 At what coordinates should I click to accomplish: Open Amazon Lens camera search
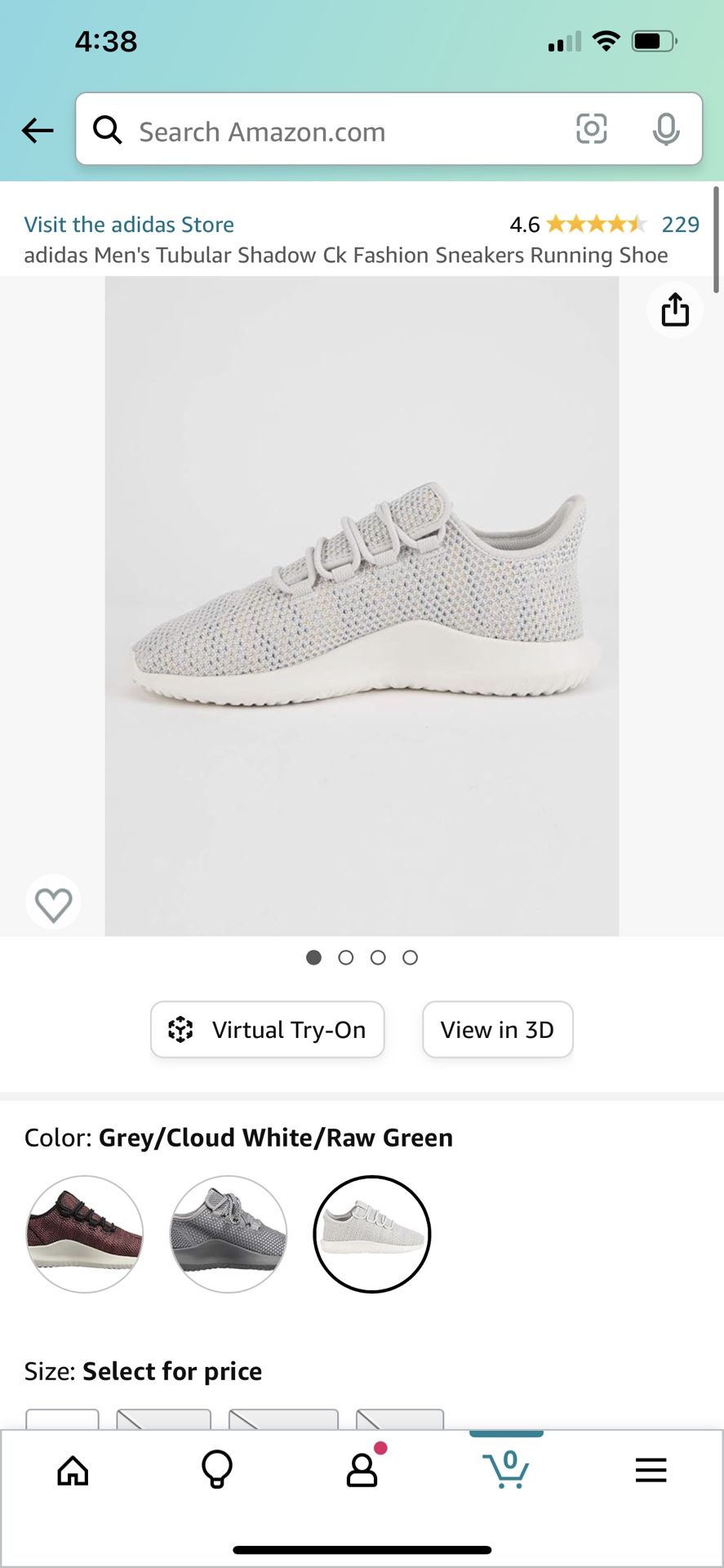coord(591,129)
